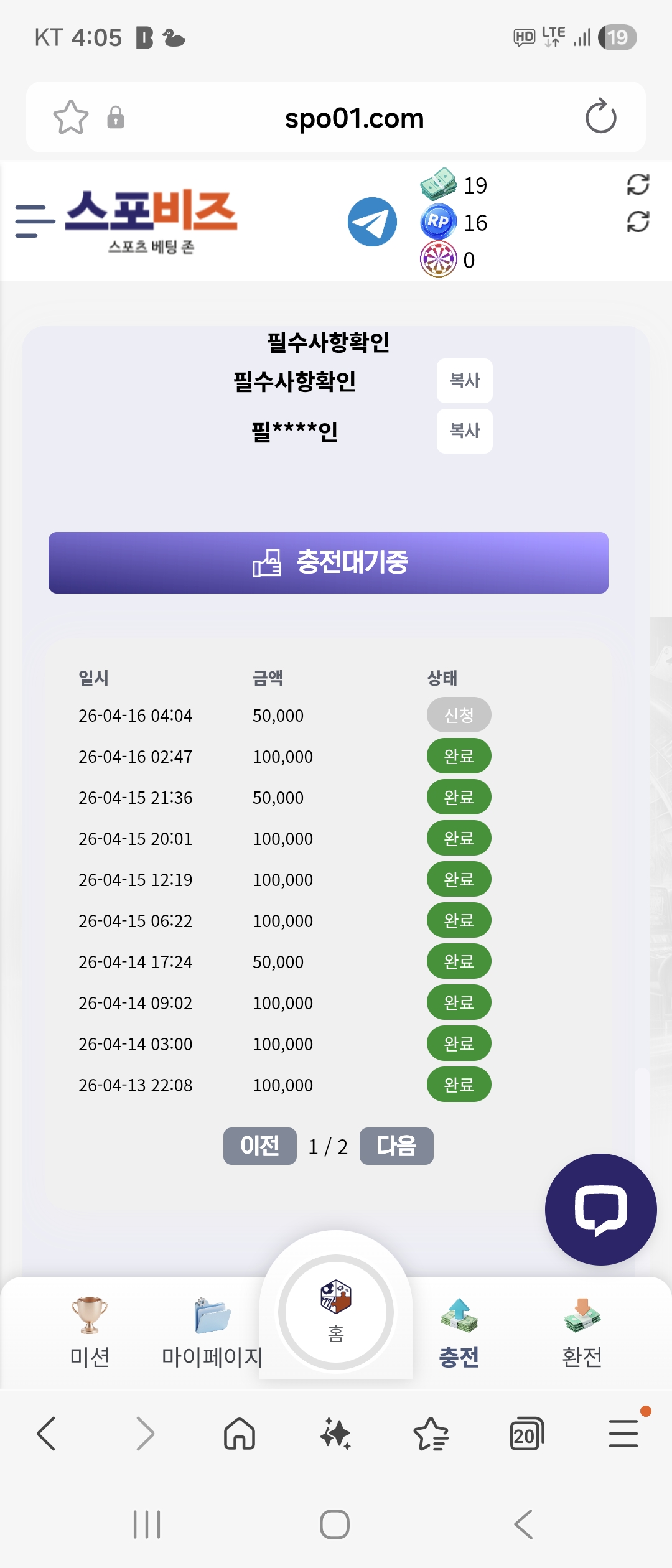Click the RP coin icon

440,221
